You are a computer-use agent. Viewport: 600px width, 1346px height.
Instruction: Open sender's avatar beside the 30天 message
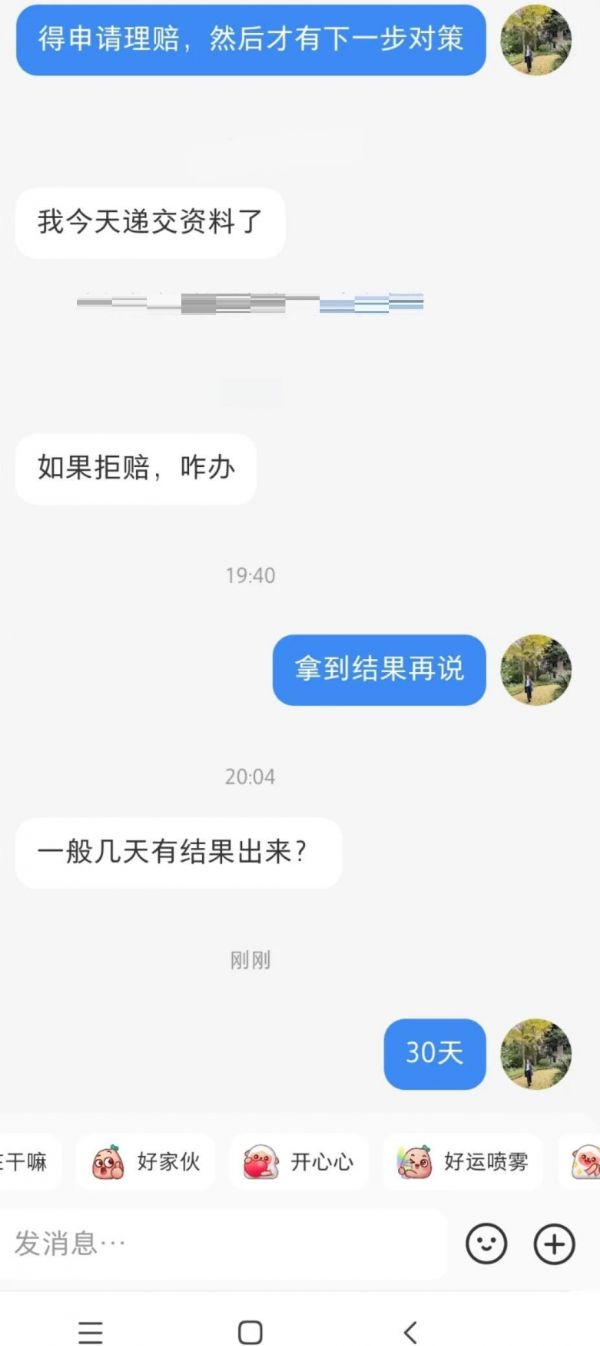click(536, 1054)
